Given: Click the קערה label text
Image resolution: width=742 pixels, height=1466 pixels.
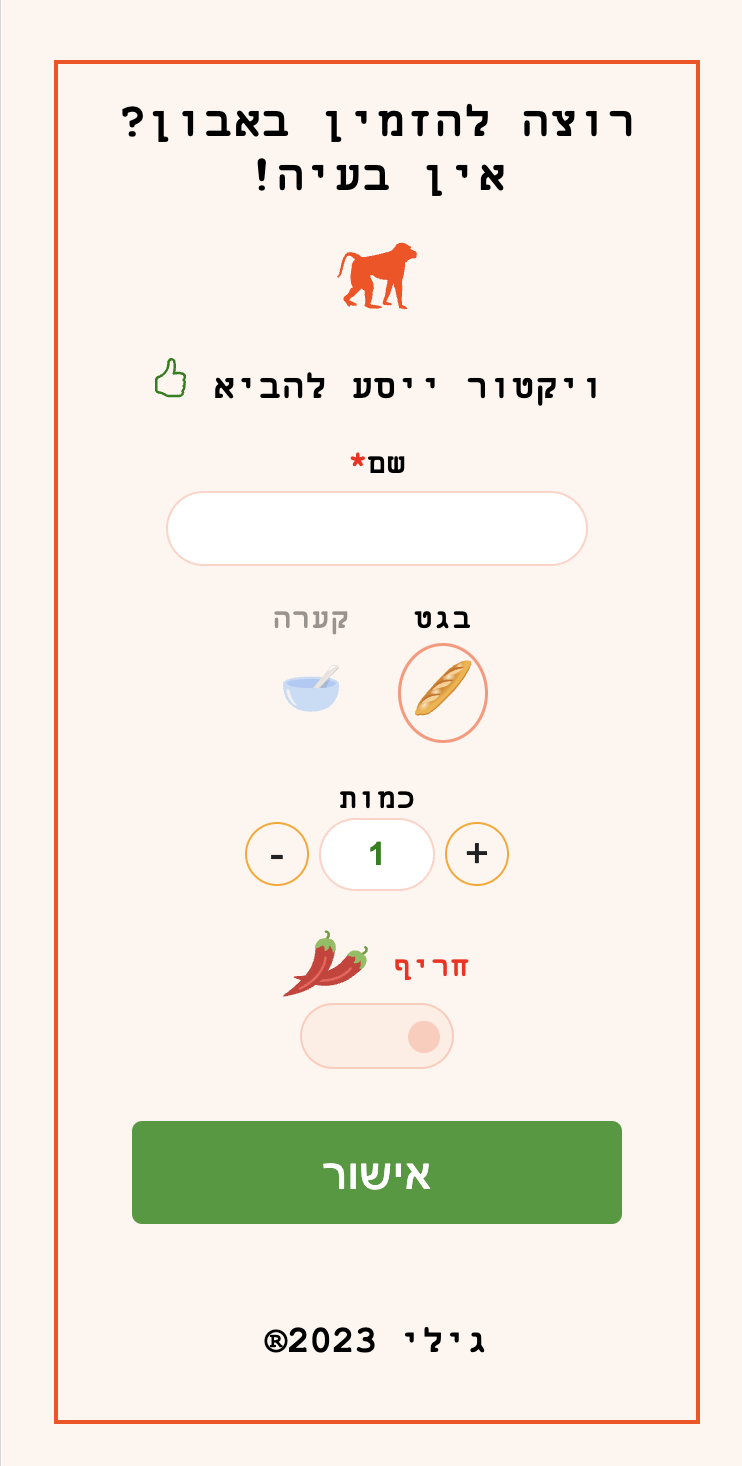Looking at the screenshot, I should [x=310, y=617].
